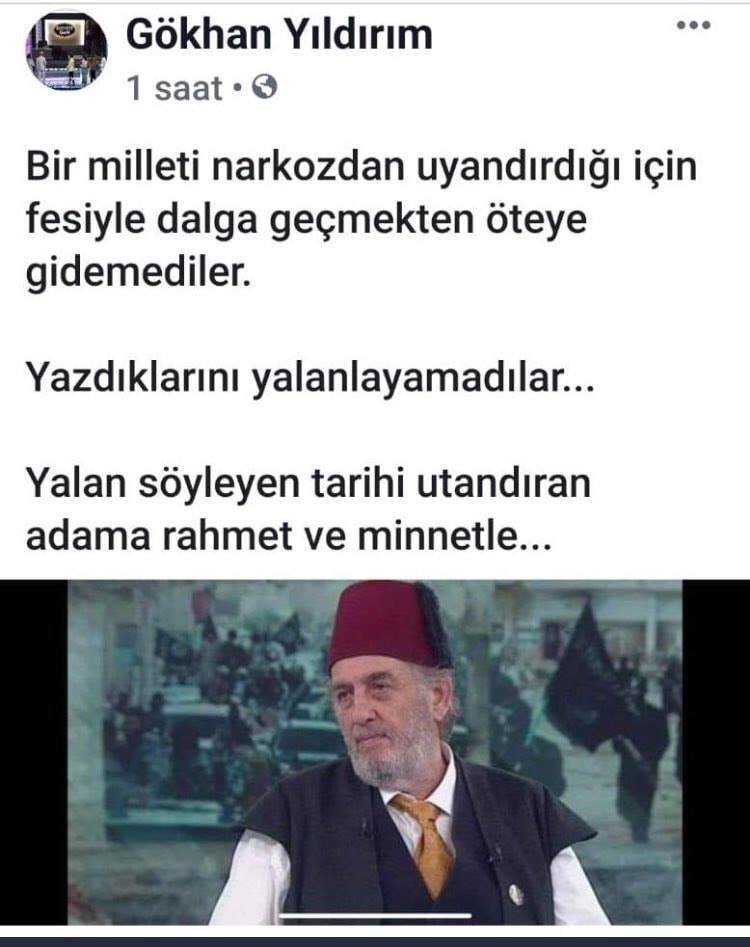Open the profile via the name Gökhan Yıldırım
750x947 pixels.
279,35
